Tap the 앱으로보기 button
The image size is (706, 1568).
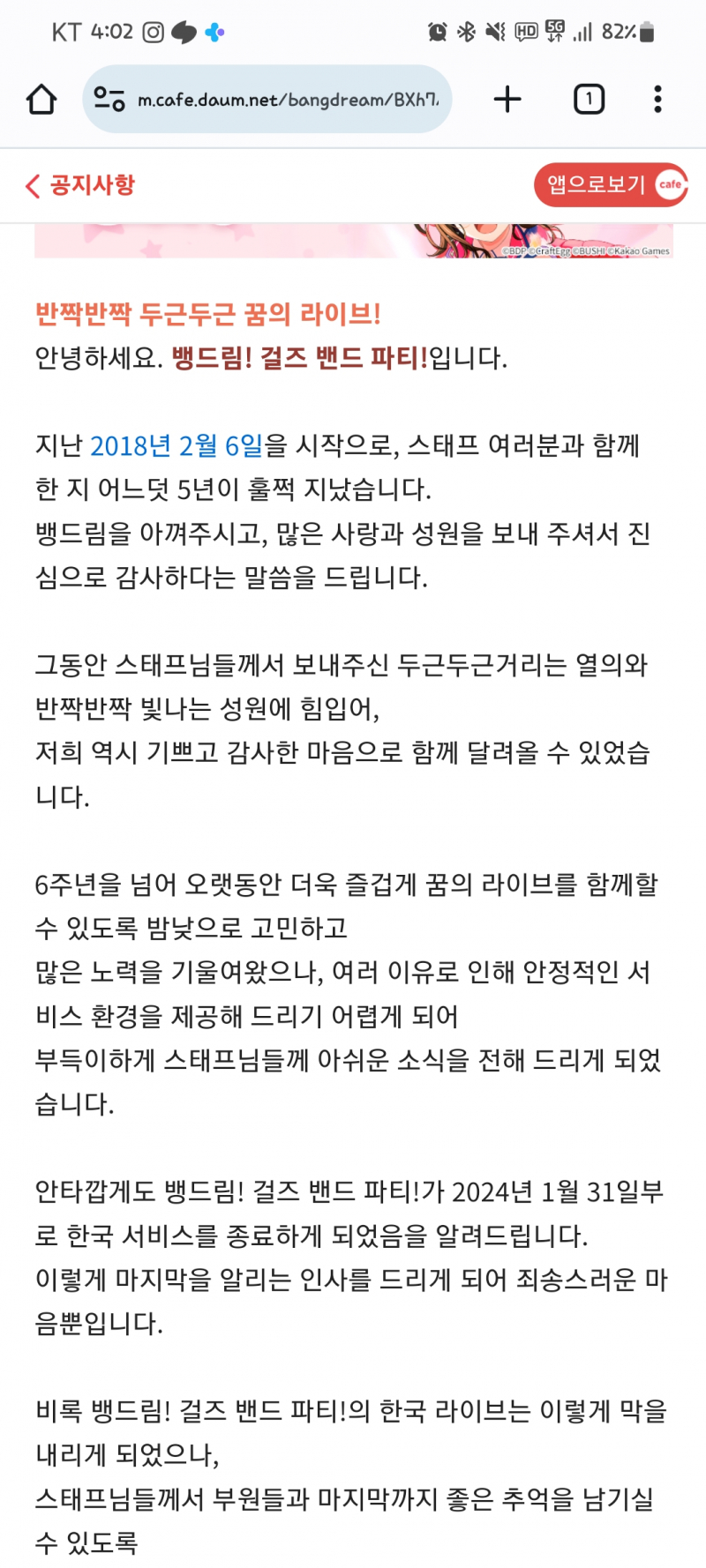[609, 185]
